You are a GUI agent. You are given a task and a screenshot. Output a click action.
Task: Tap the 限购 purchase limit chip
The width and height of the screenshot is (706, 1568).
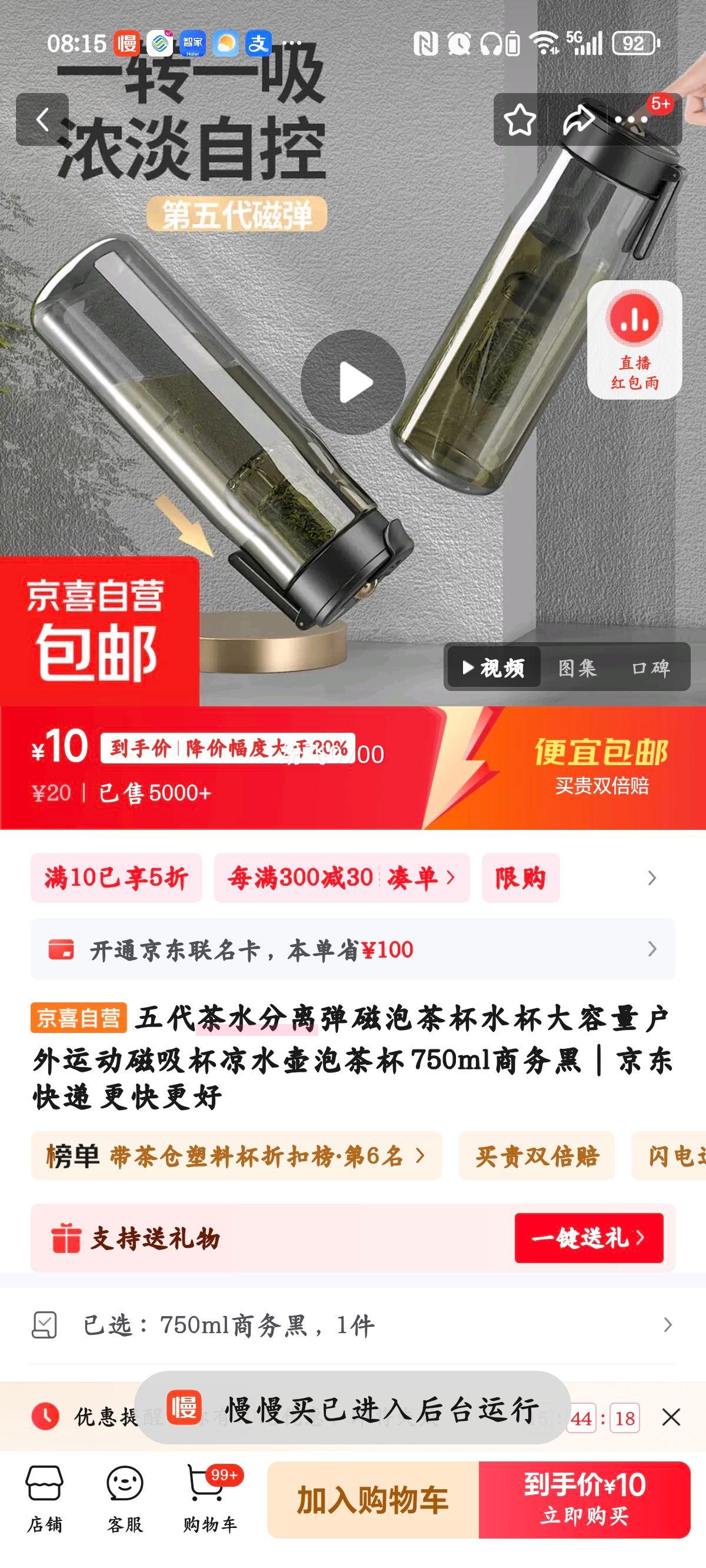(520, 878)
